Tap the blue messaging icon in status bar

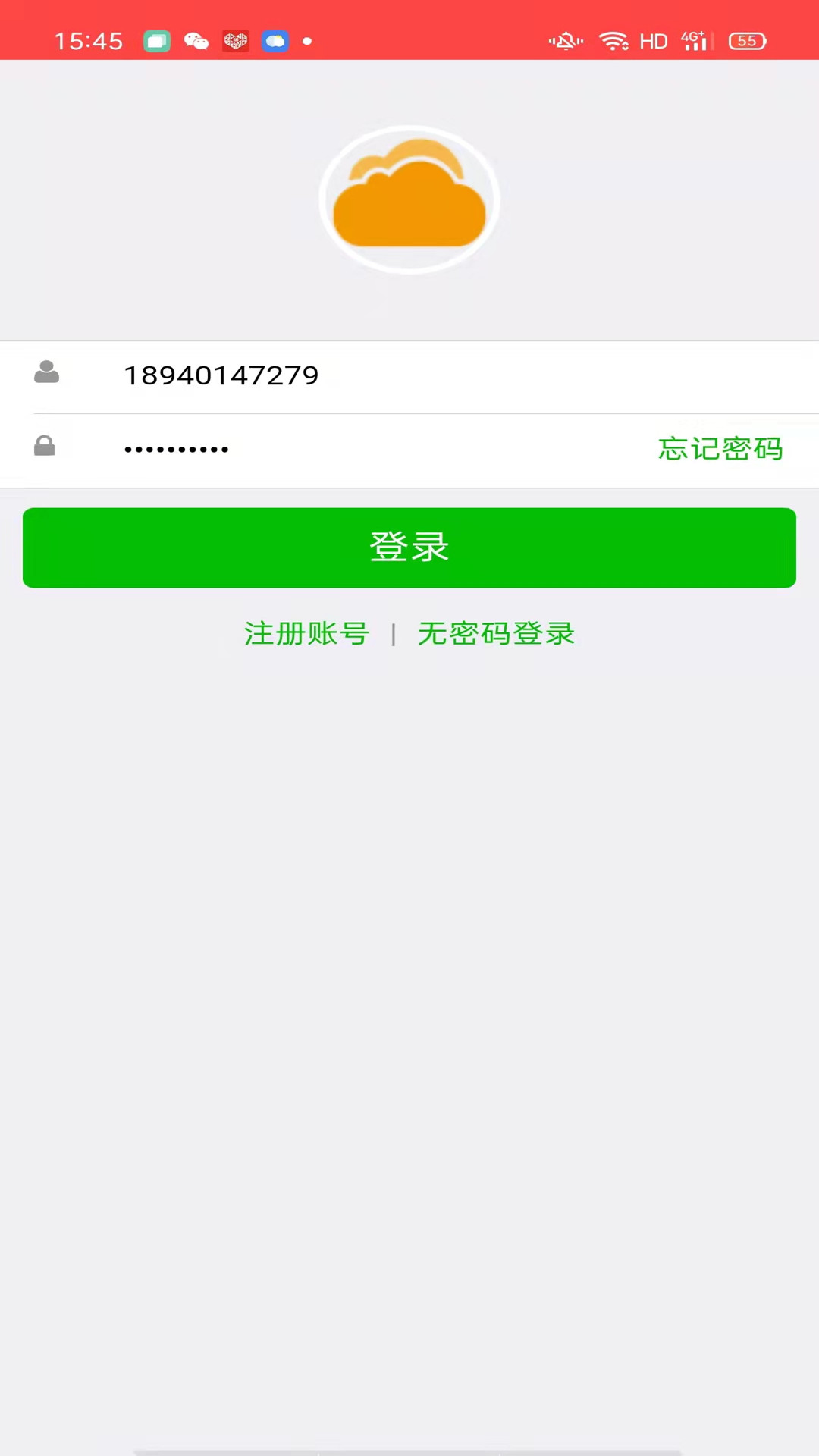pyautogui.click(x=275, y=41)
